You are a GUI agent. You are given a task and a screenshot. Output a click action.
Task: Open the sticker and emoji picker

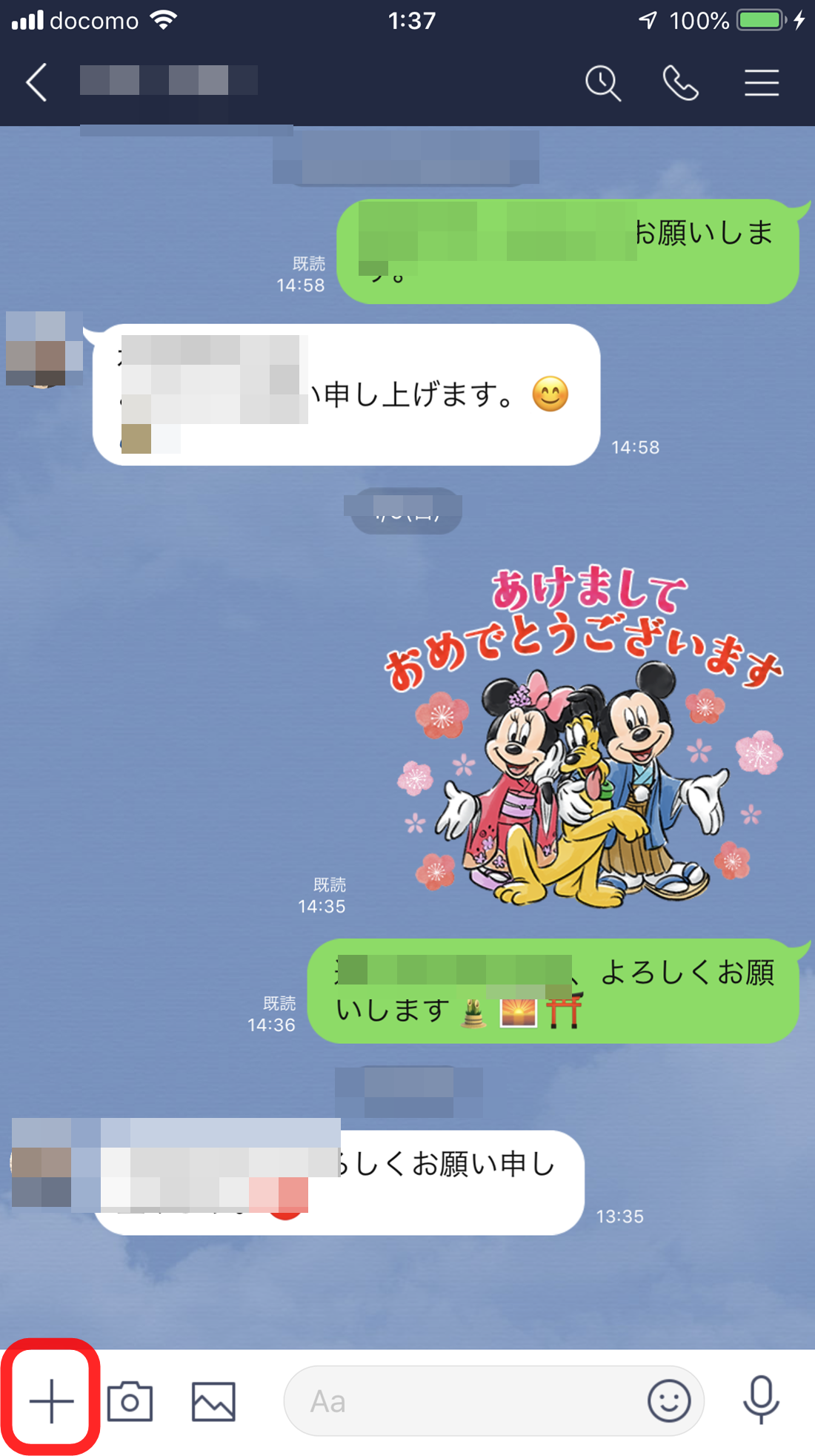click(x=669, y=1401)
